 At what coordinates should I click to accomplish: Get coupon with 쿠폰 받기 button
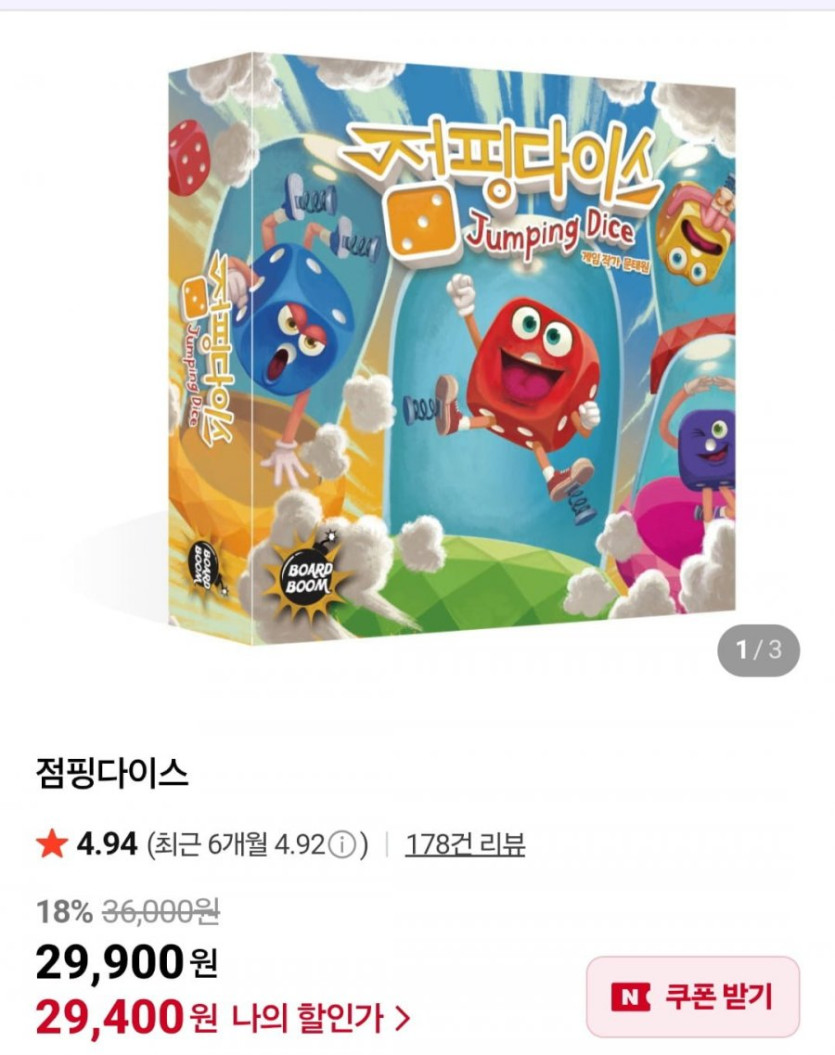point(692,996)
